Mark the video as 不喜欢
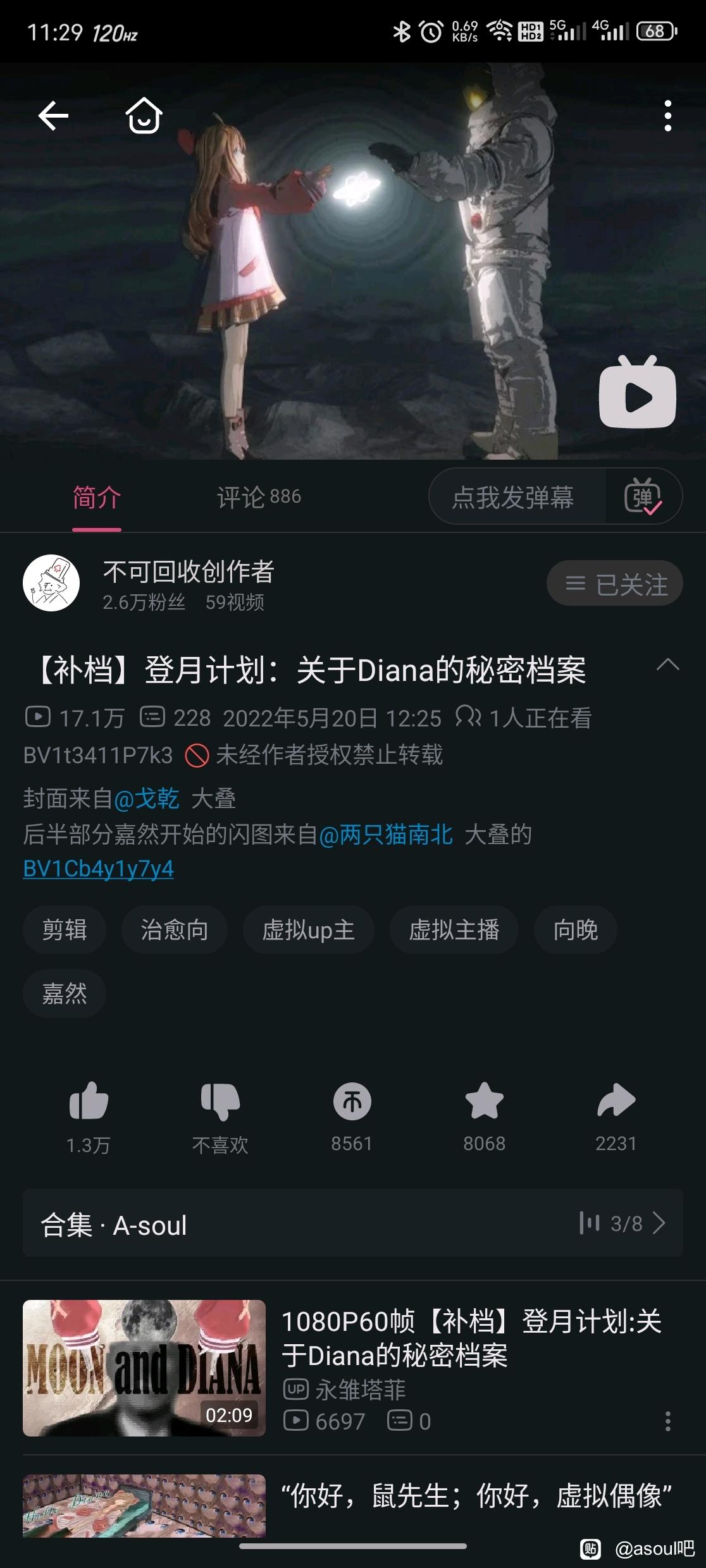Viewport: 706px width, 1568px height. [220, 1101]
